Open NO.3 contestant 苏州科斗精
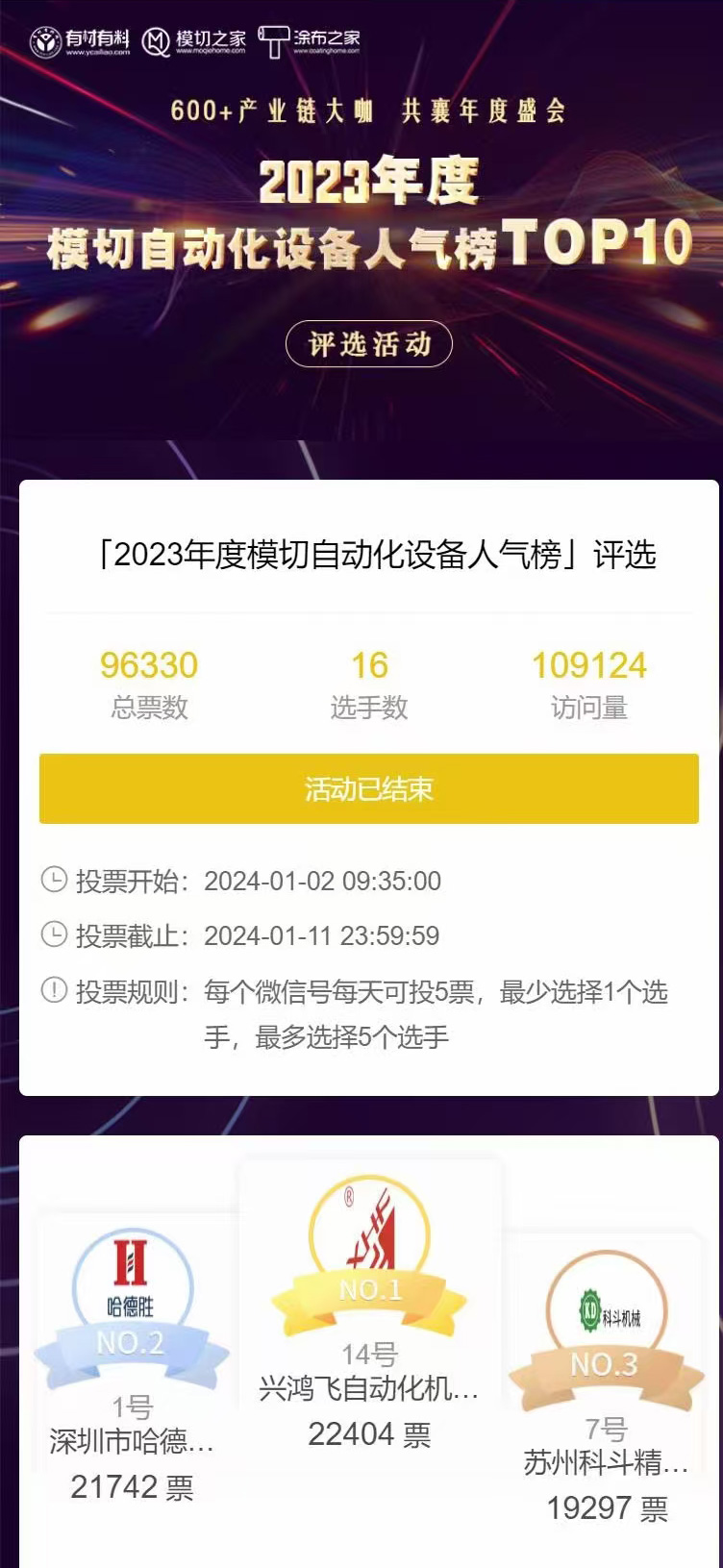This screenshot has height=1568, width=723. pos(606,1462)
